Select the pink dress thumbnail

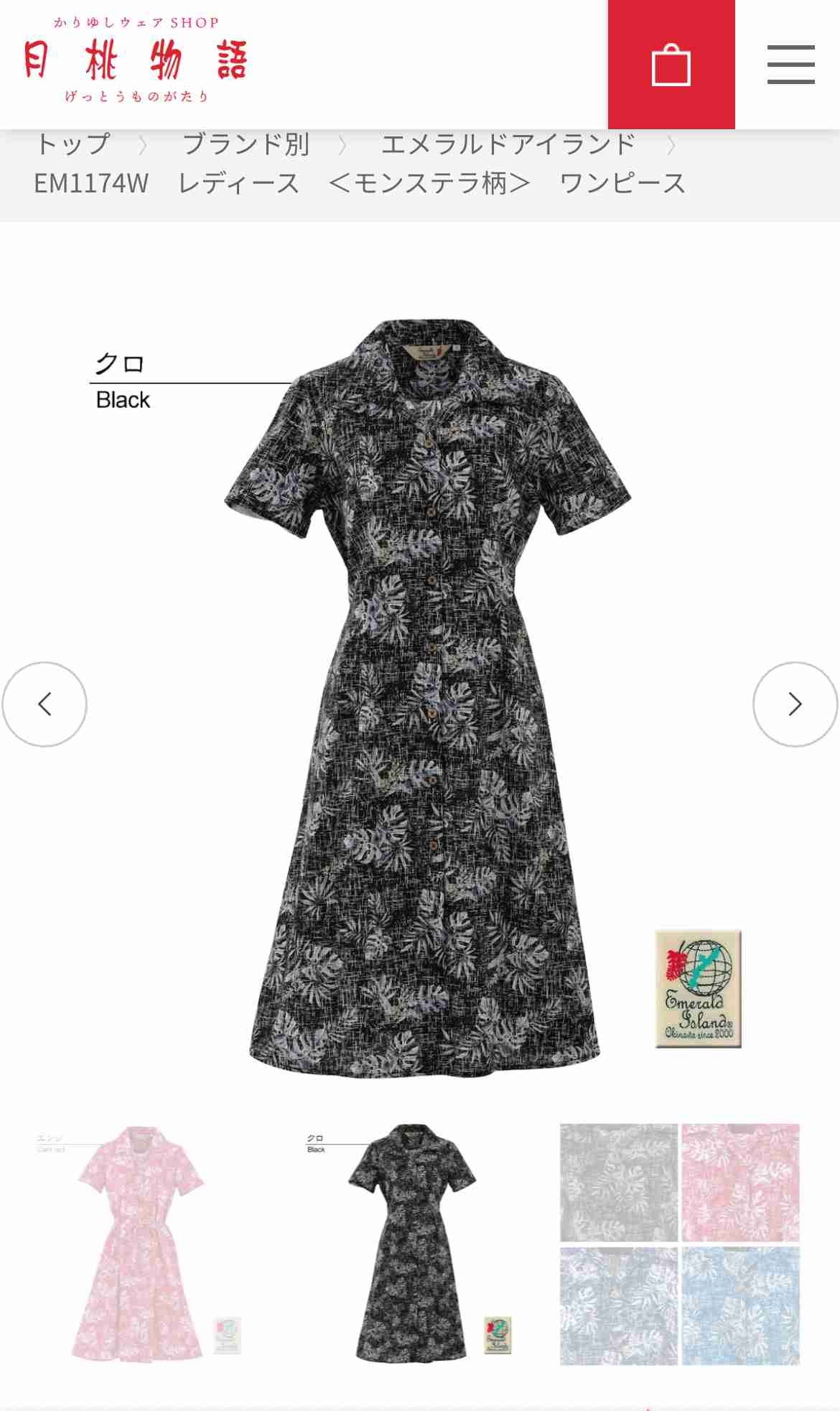[x=140, y=1244]
